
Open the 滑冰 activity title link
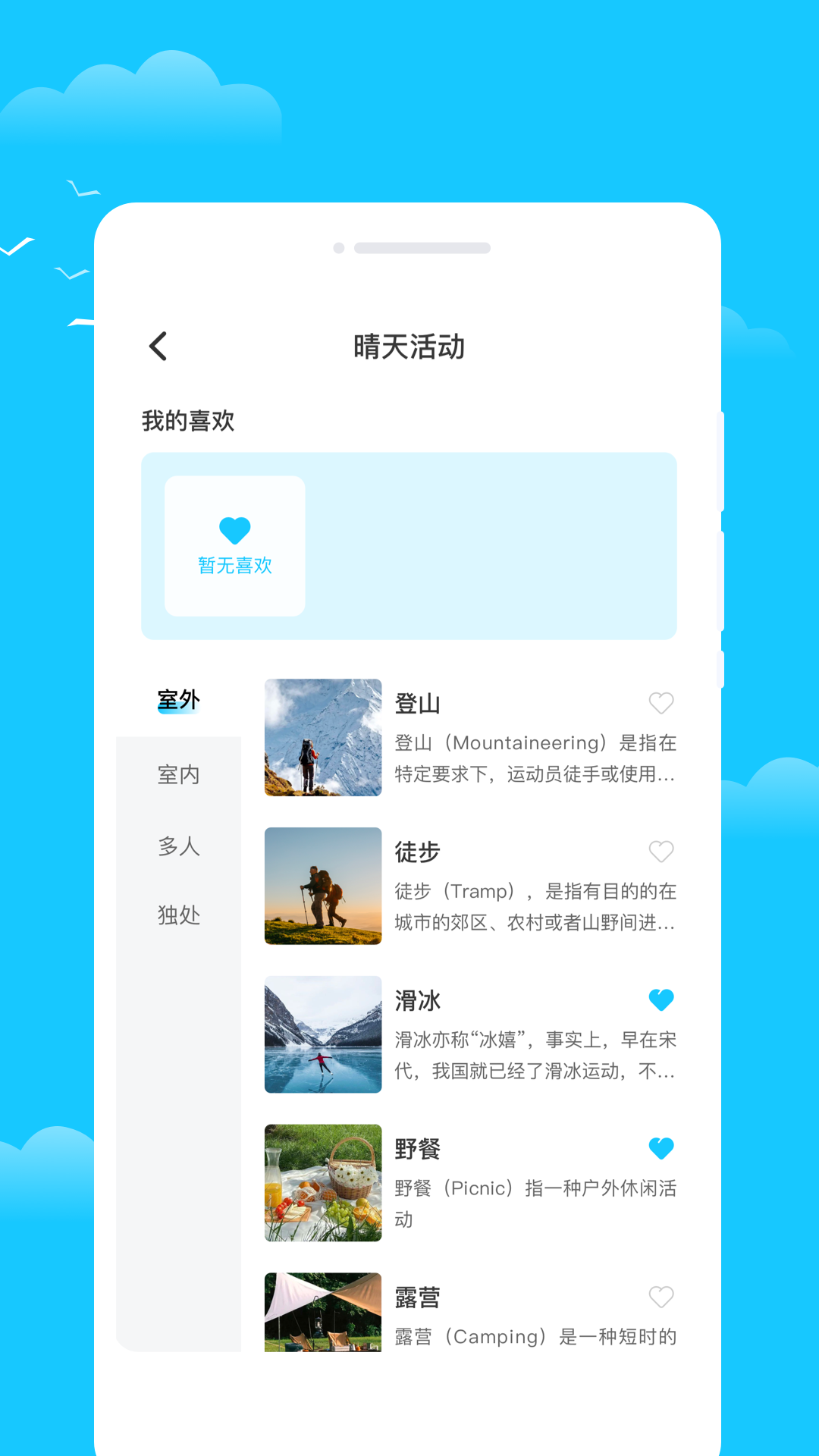pos(418,999)
